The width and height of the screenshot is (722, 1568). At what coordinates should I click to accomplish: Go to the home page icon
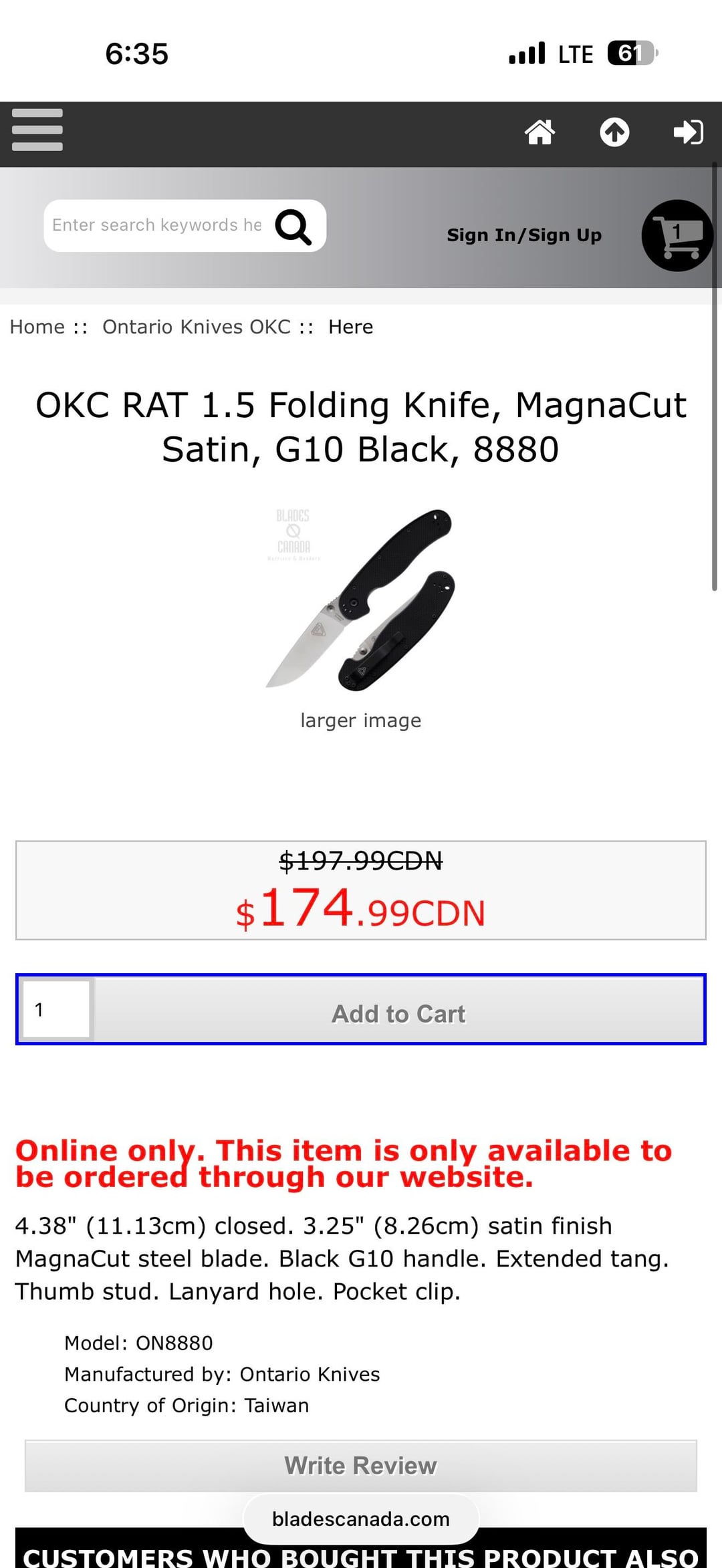click(x=539, y=132)
